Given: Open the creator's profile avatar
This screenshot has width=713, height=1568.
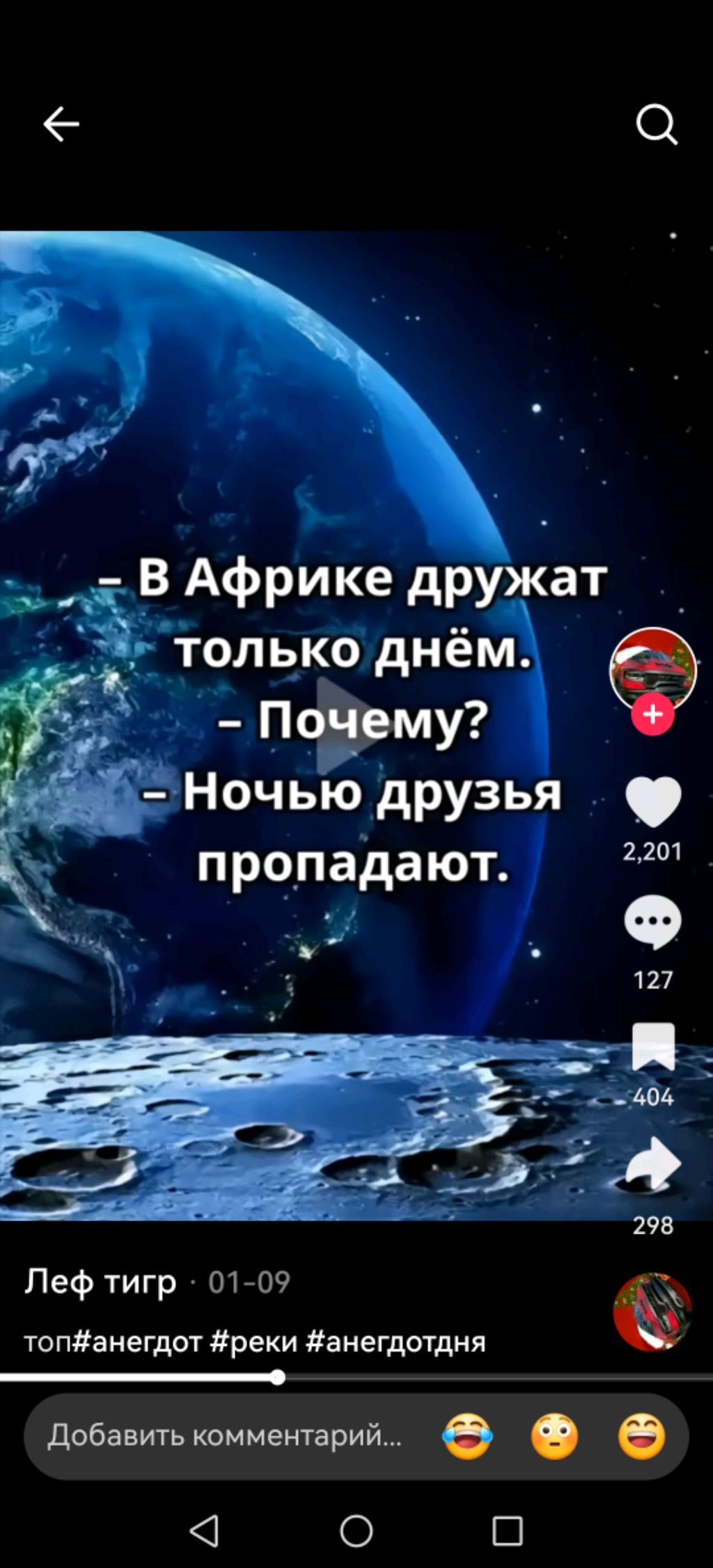Looking at the screenshot, I should coord(652,667).
